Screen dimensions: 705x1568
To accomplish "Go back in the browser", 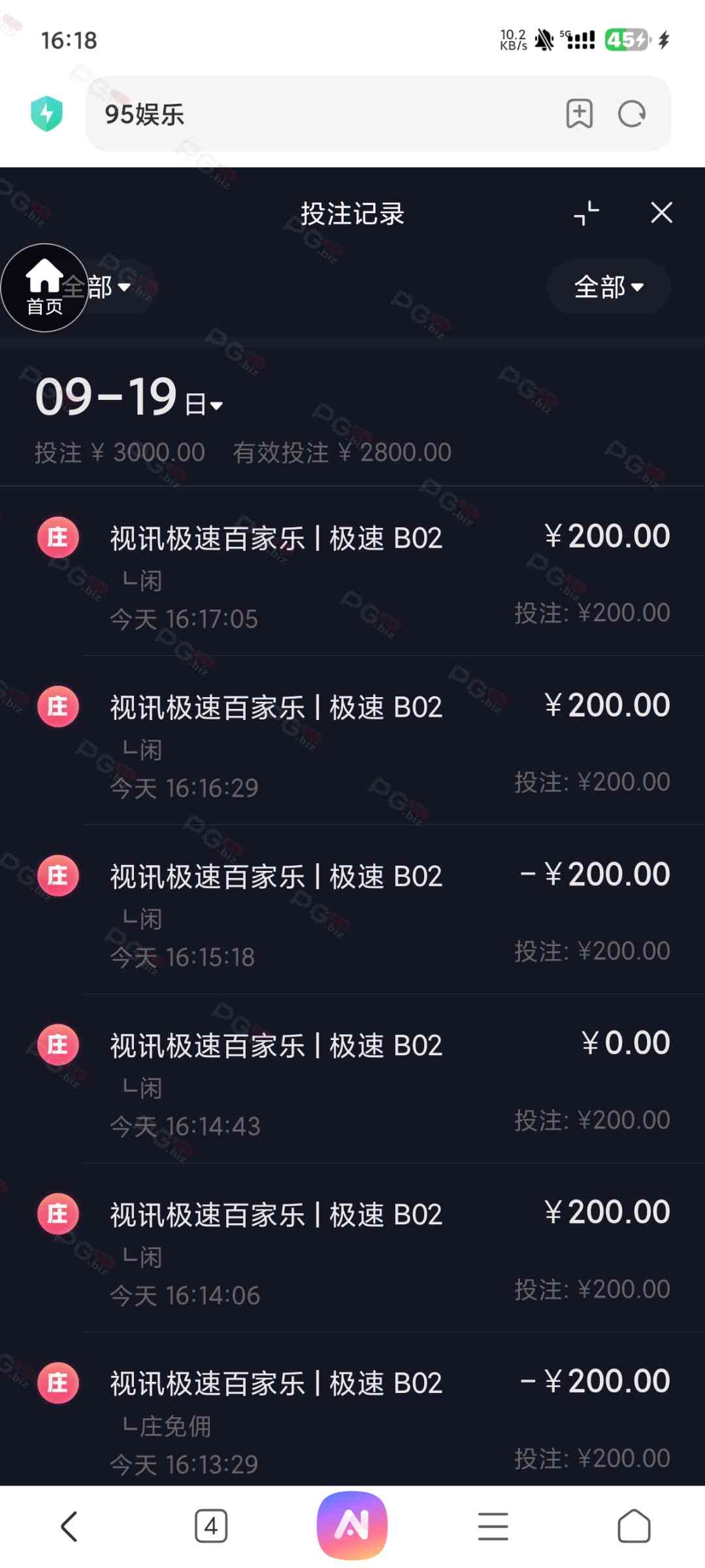I will (69, 1526).
